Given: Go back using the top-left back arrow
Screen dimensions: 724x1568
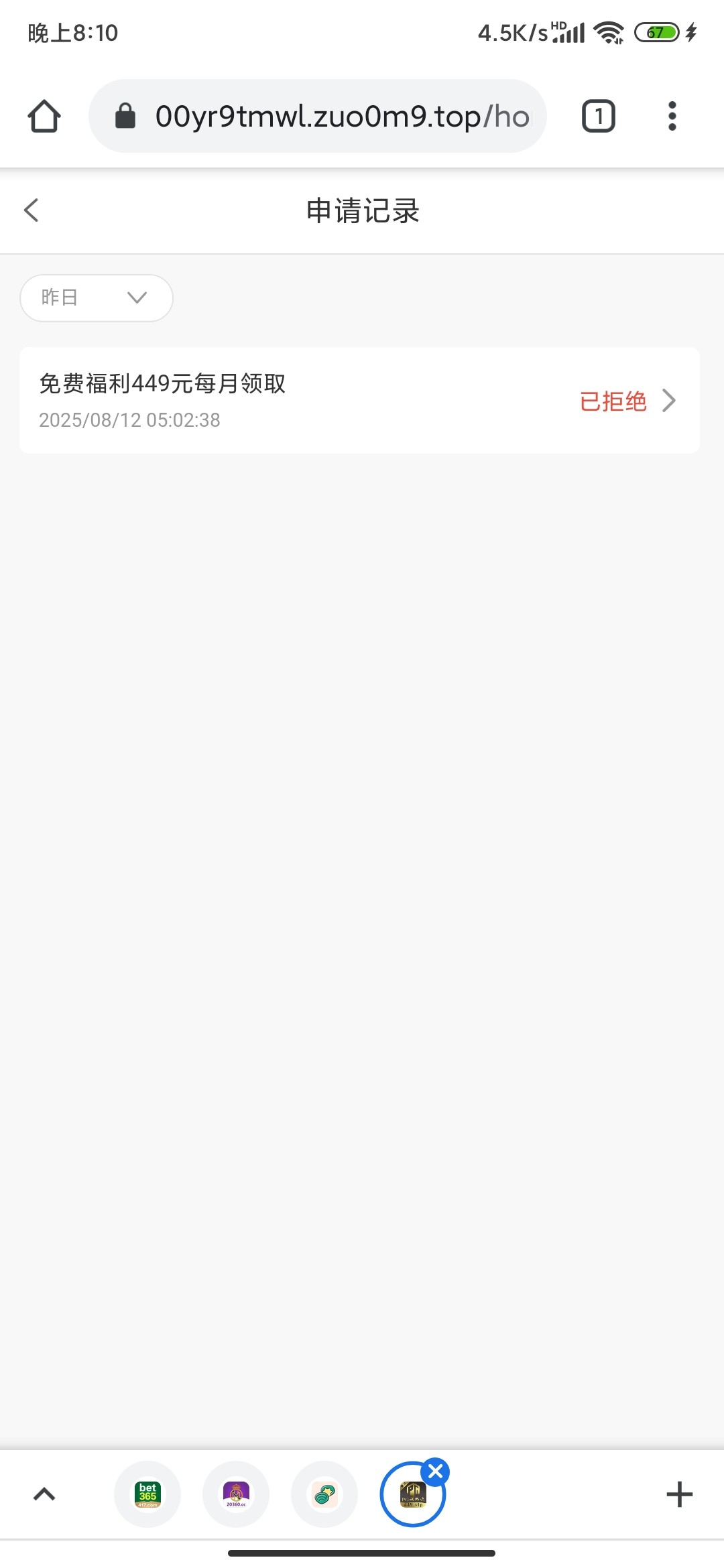Looking at the screenshot, I should 30,210.
